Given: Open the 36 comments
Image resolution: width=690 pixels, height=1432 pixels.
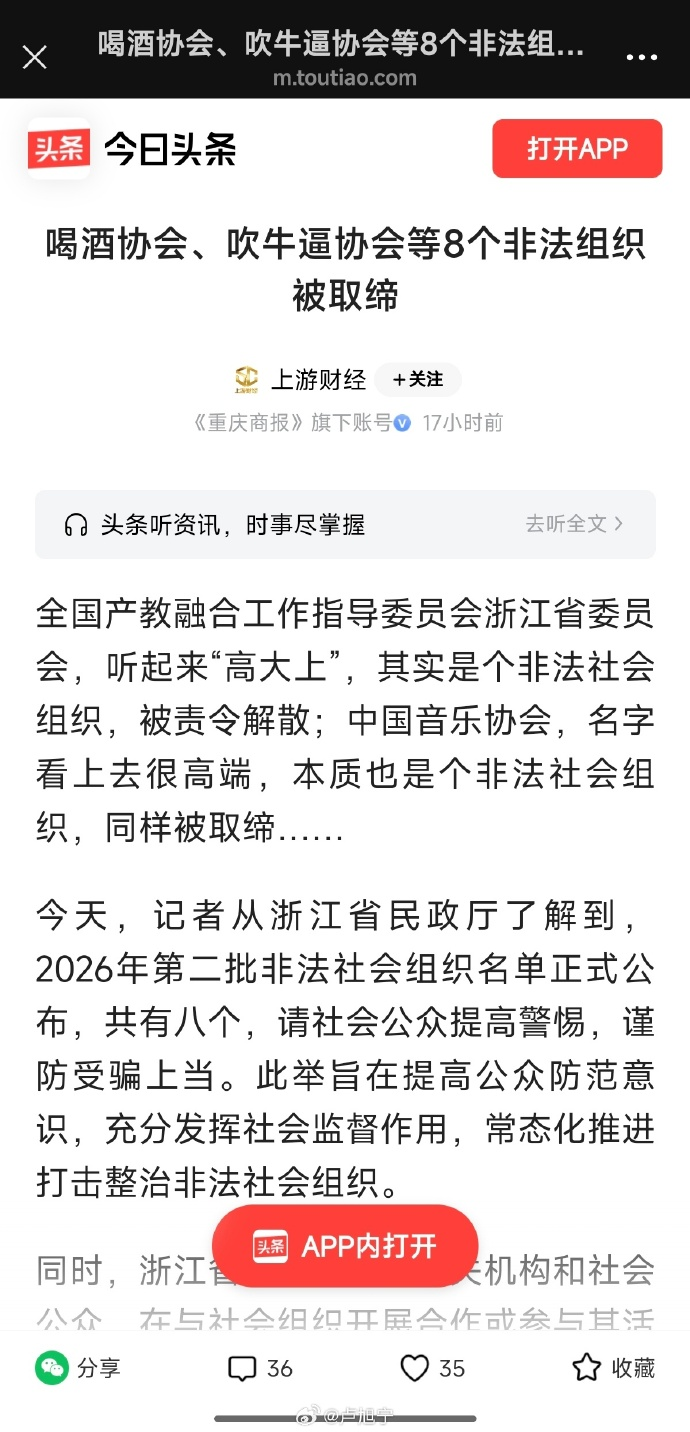Looking at the screenshot, I should 260,1368.
